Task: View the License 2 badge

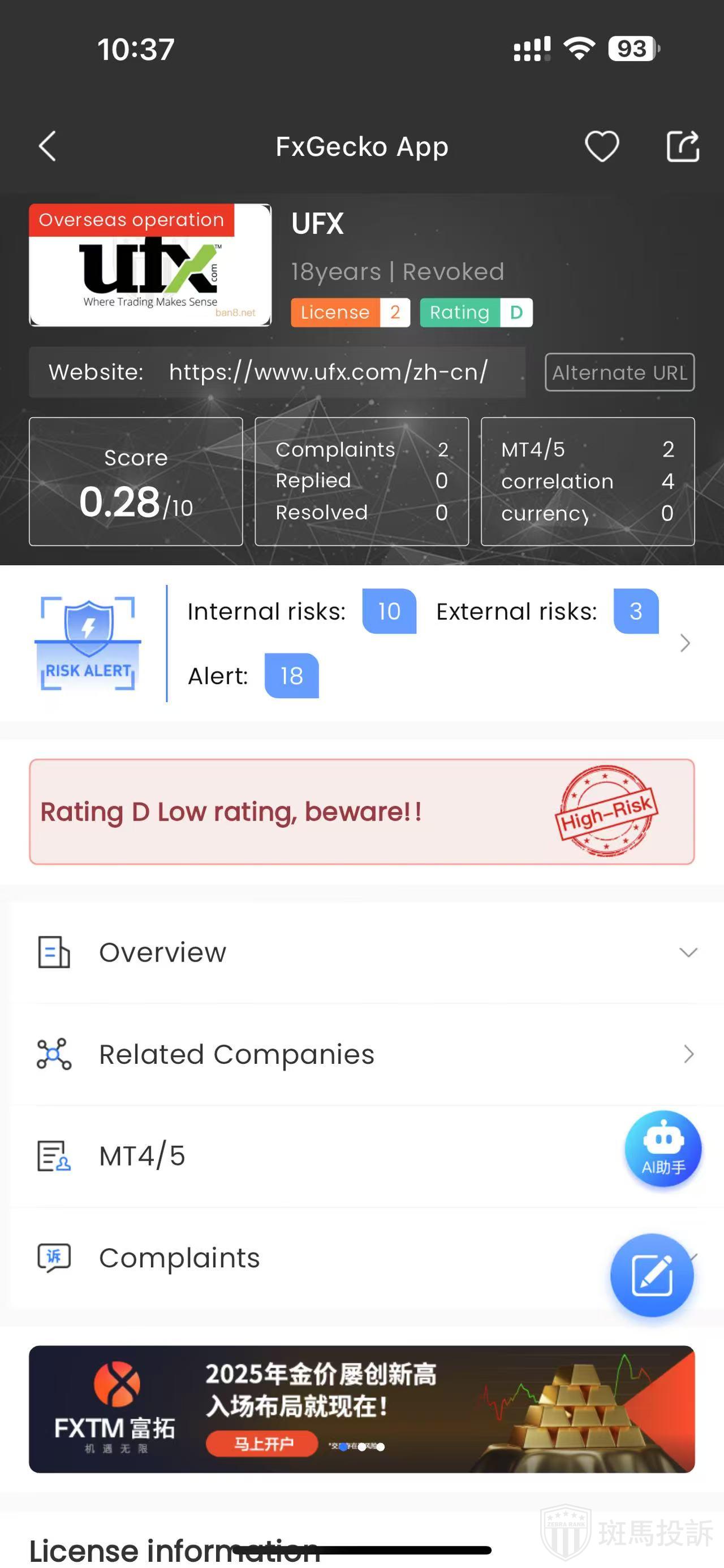Action: coord(350,312)
